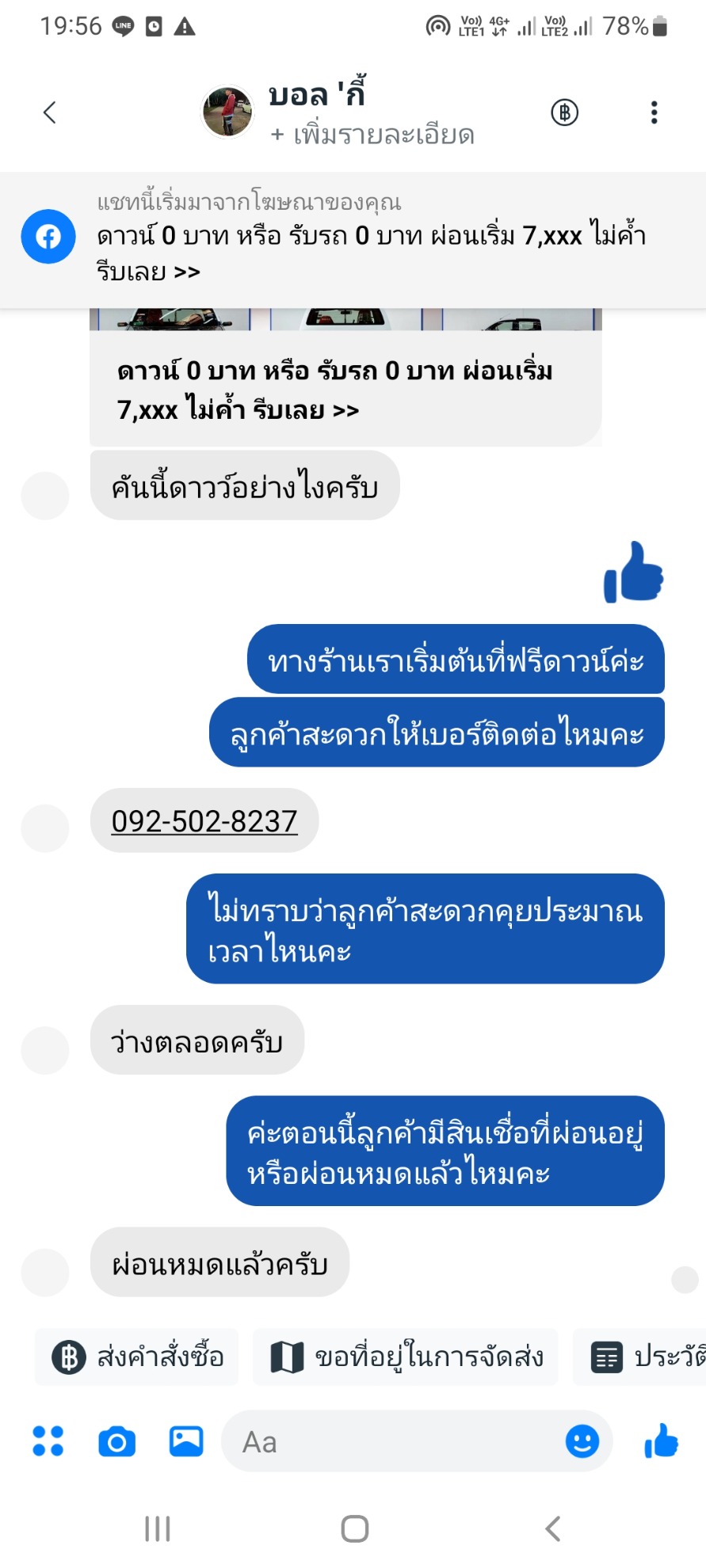Open the camera to take photo
Screen dimensions: 706x1568
coord(116,1442)
